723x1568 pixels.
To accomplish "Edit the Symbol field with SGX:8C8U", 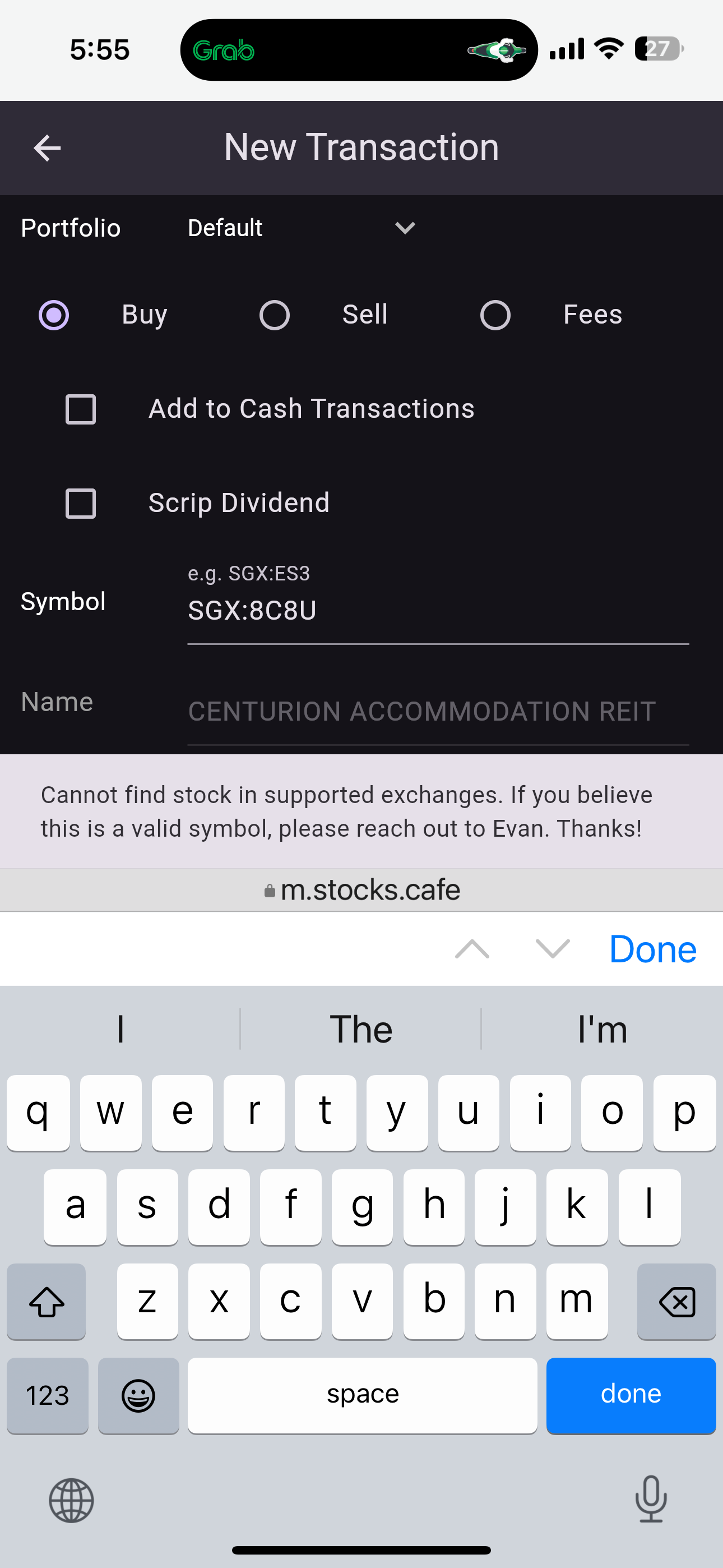I will (437, 611).
